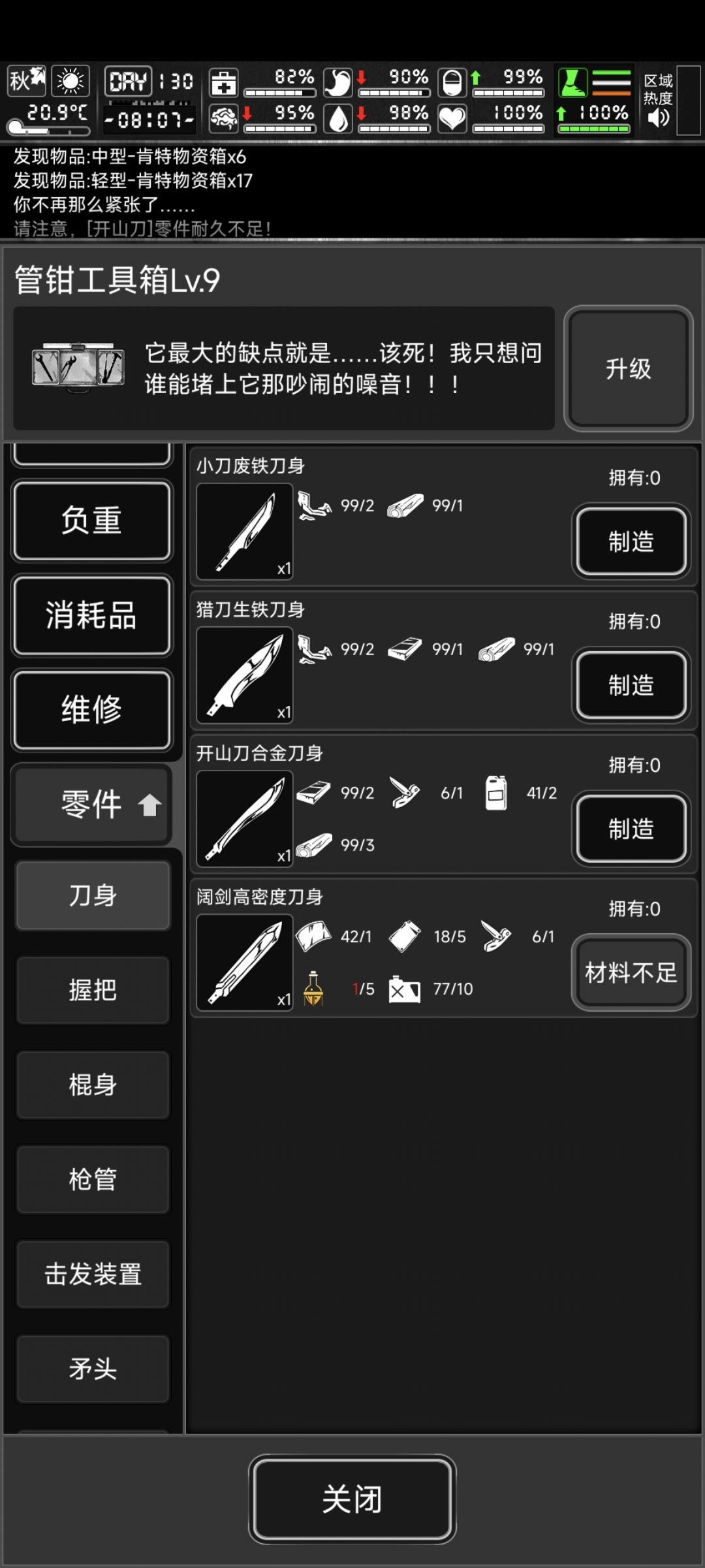Image resolution: width=705 pixels, height=1568 pixels.
Task: Close the panel with 关闭
Action: [352, 1499]
